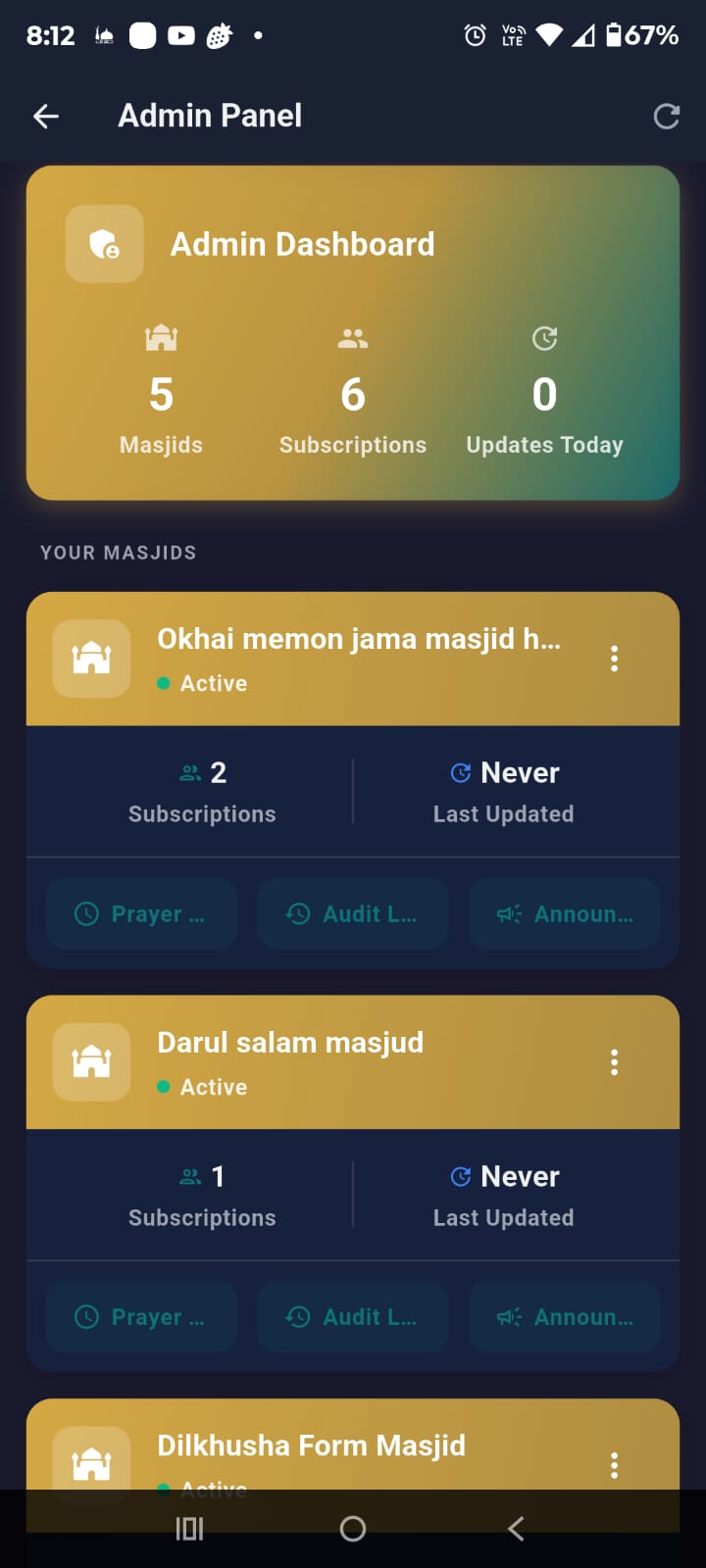
Task: Click the Masjids icon in the dashboard card
Action: click(x=161, y=338)
